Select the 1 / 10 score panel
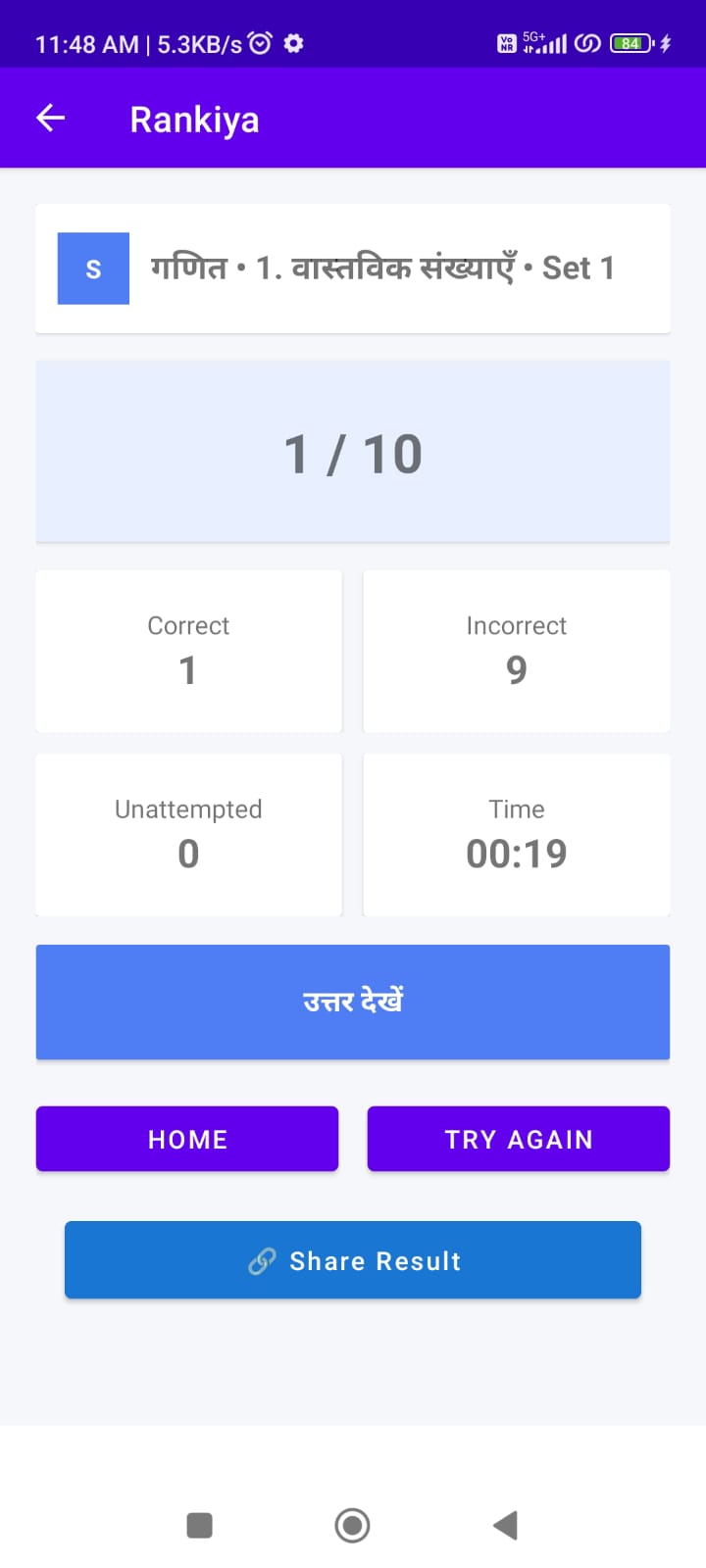This screenshot has height=1568, width=706. tap(353, 451)
